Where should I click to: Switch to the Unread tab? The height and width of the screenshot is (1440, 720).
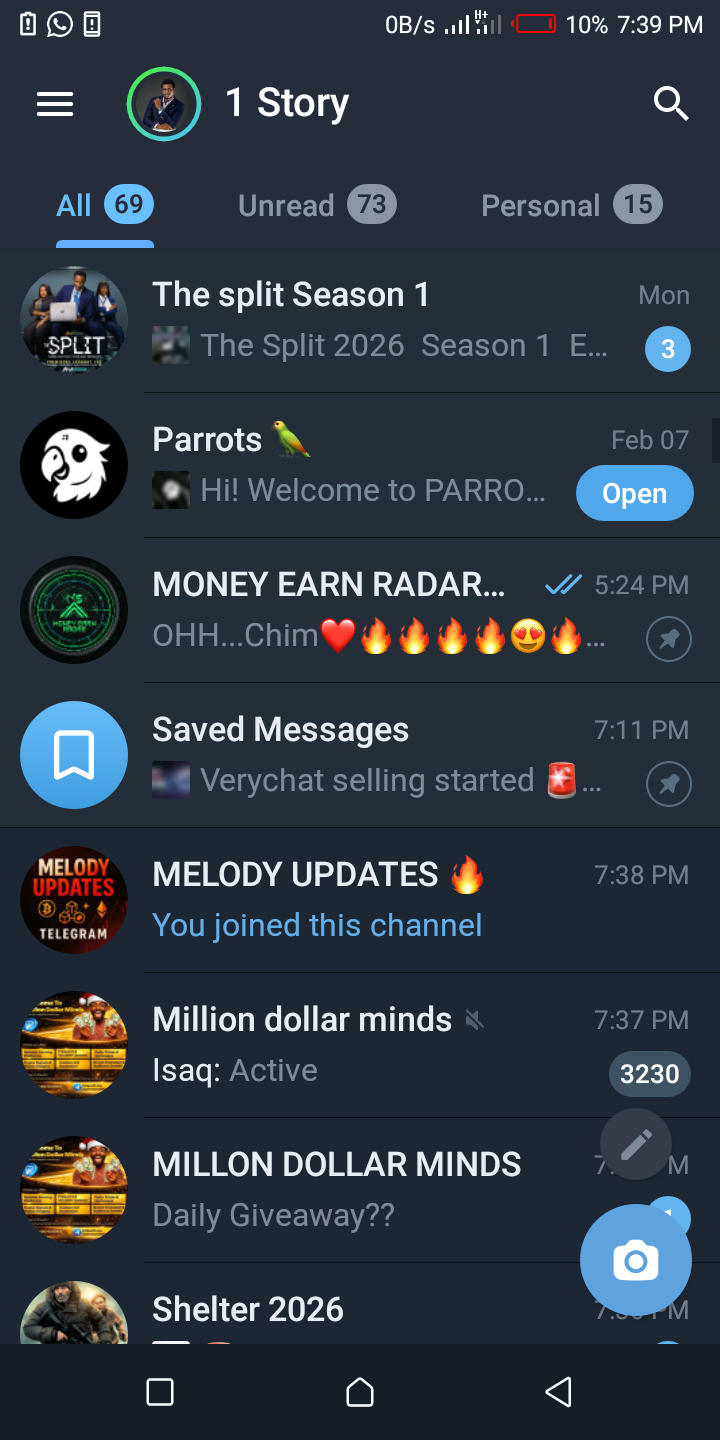point(316,206)
